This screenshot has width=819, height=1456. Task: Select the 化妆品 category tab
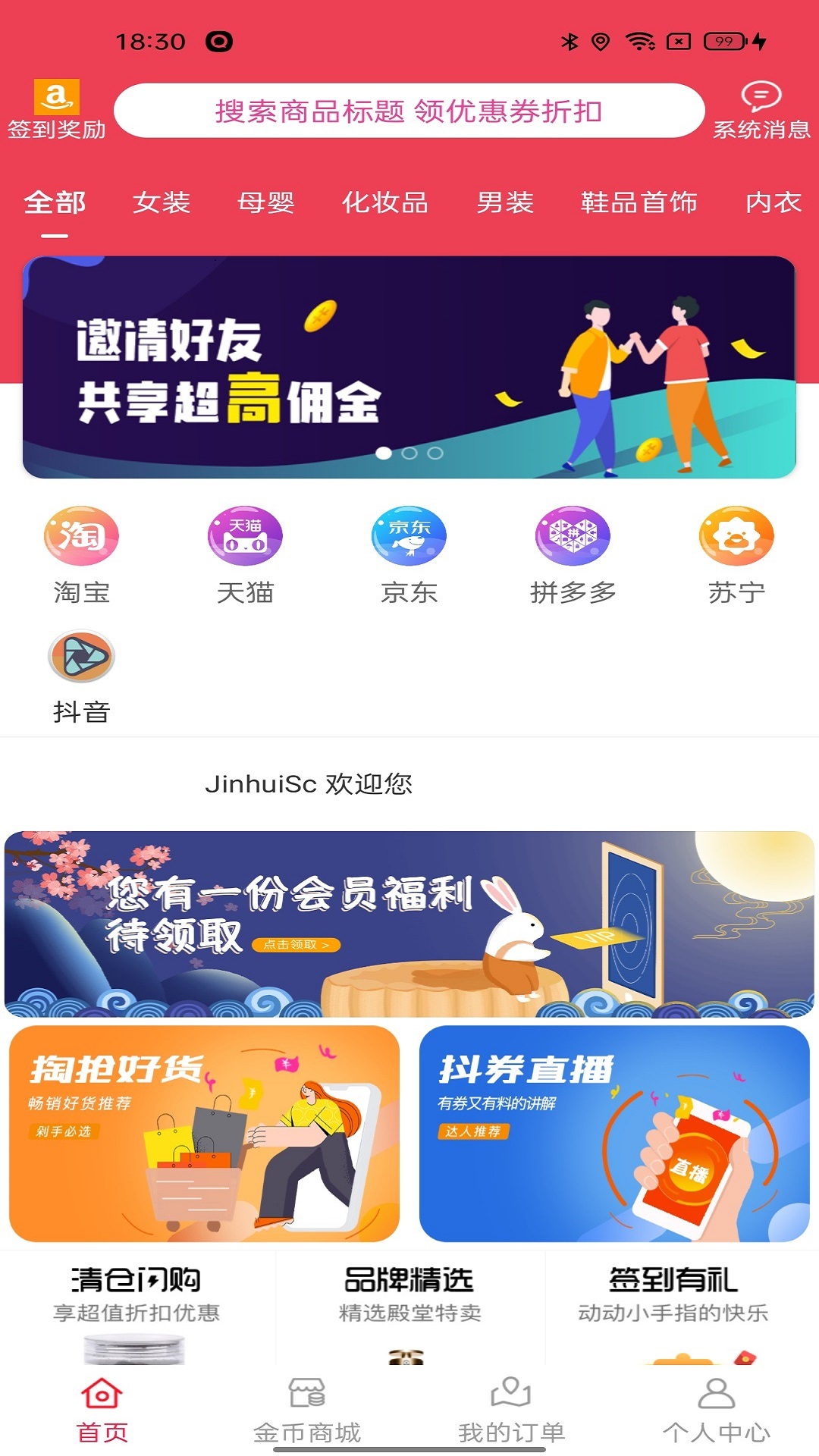point(384,202)
